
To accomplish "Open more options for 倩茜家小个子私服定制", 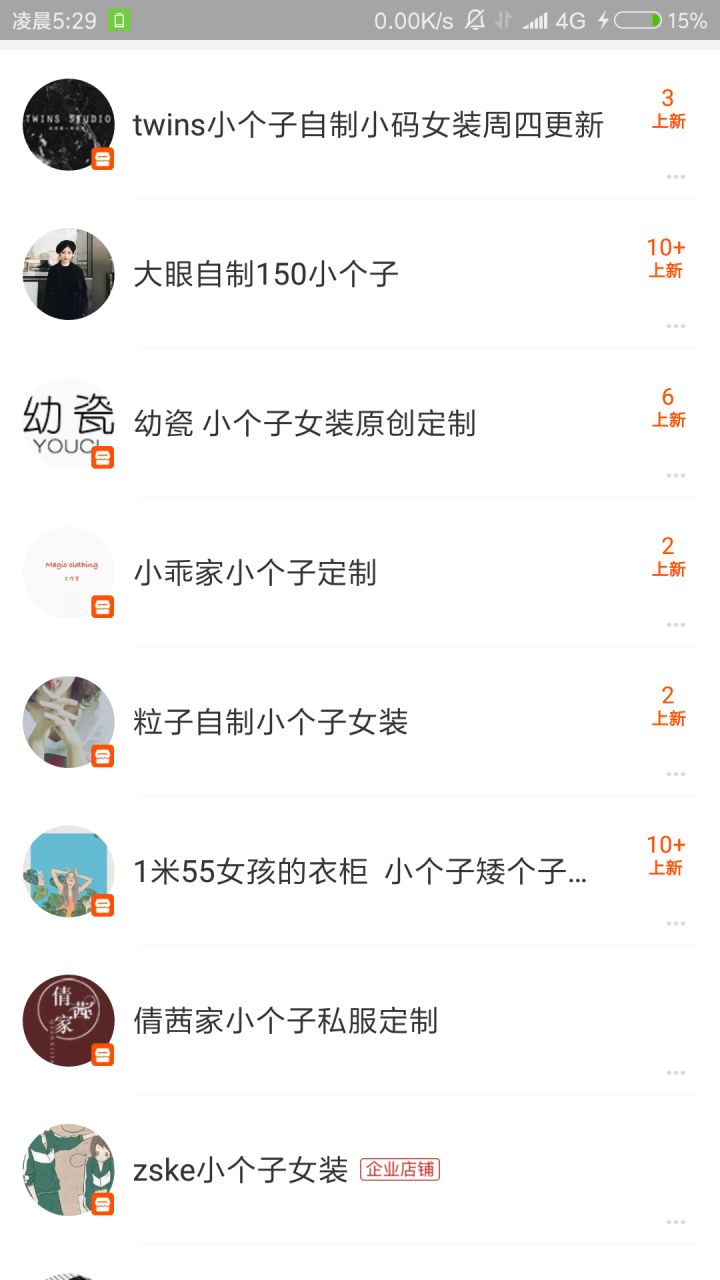I will [x=676, y=1073].
